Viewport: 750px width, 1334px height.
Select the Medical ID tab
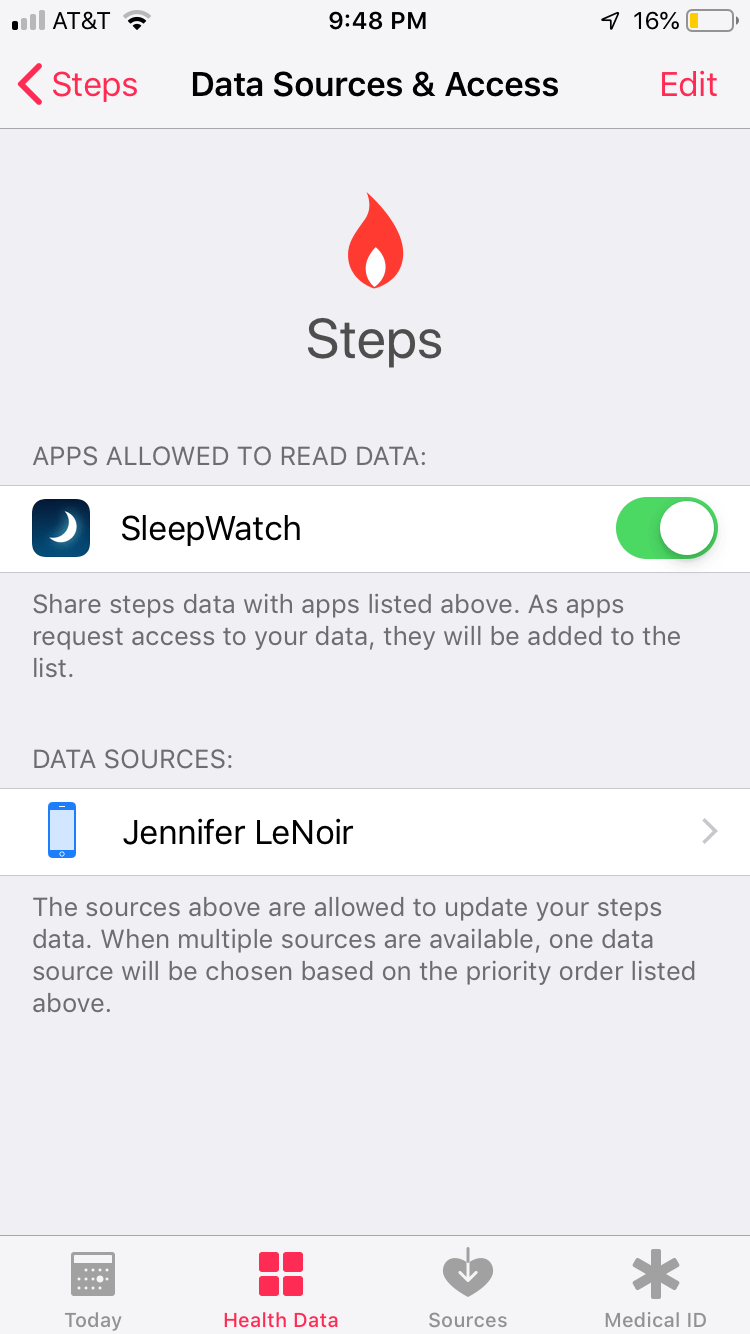pos(655,1285)
